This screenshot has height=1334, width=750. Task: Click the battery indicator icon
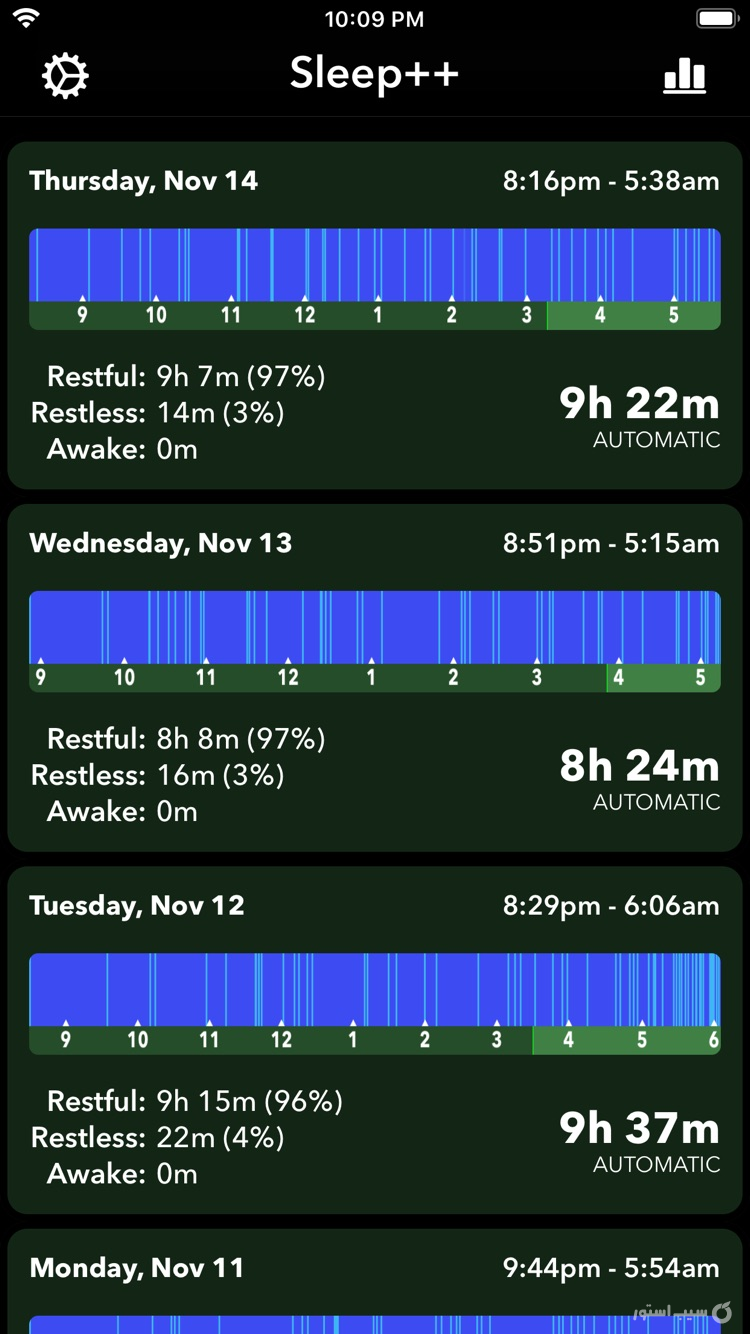[716, 16]
